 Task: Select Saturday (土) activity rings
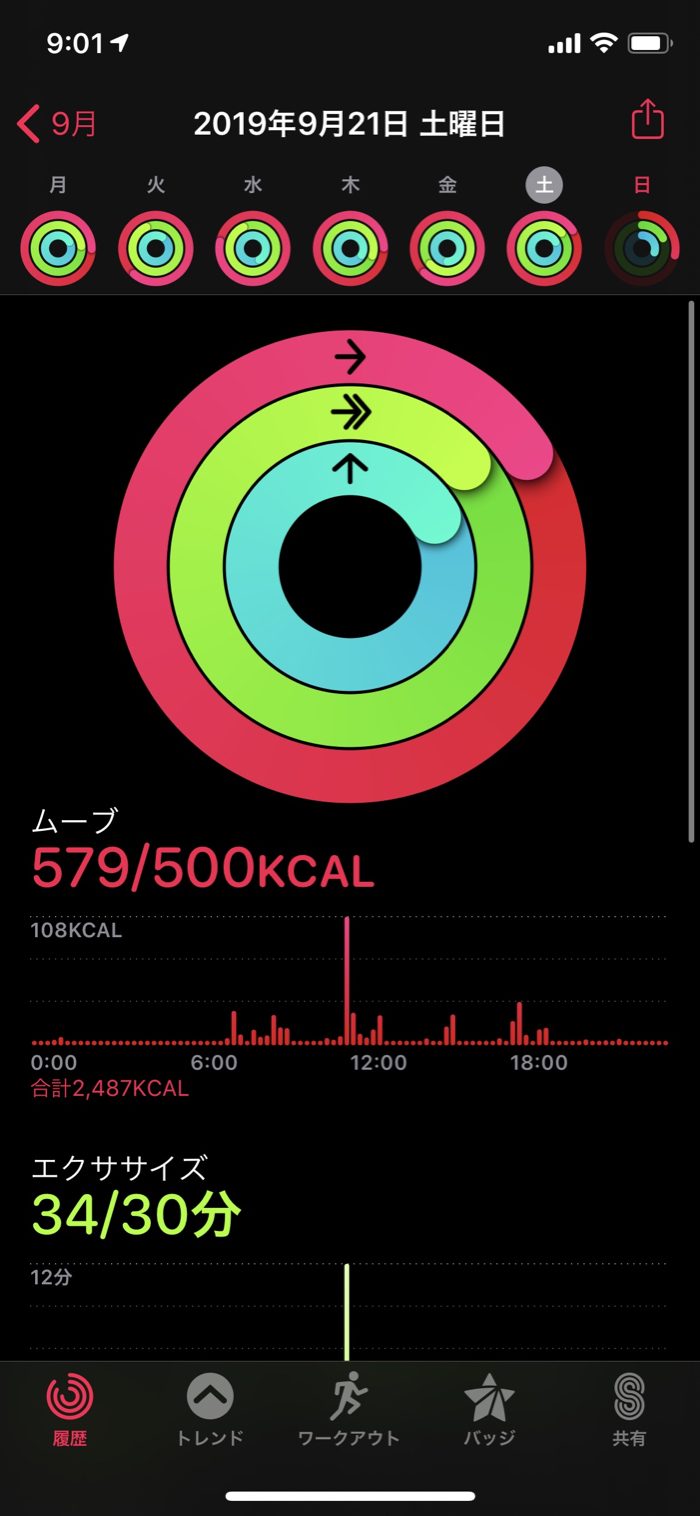pos(545,249)
